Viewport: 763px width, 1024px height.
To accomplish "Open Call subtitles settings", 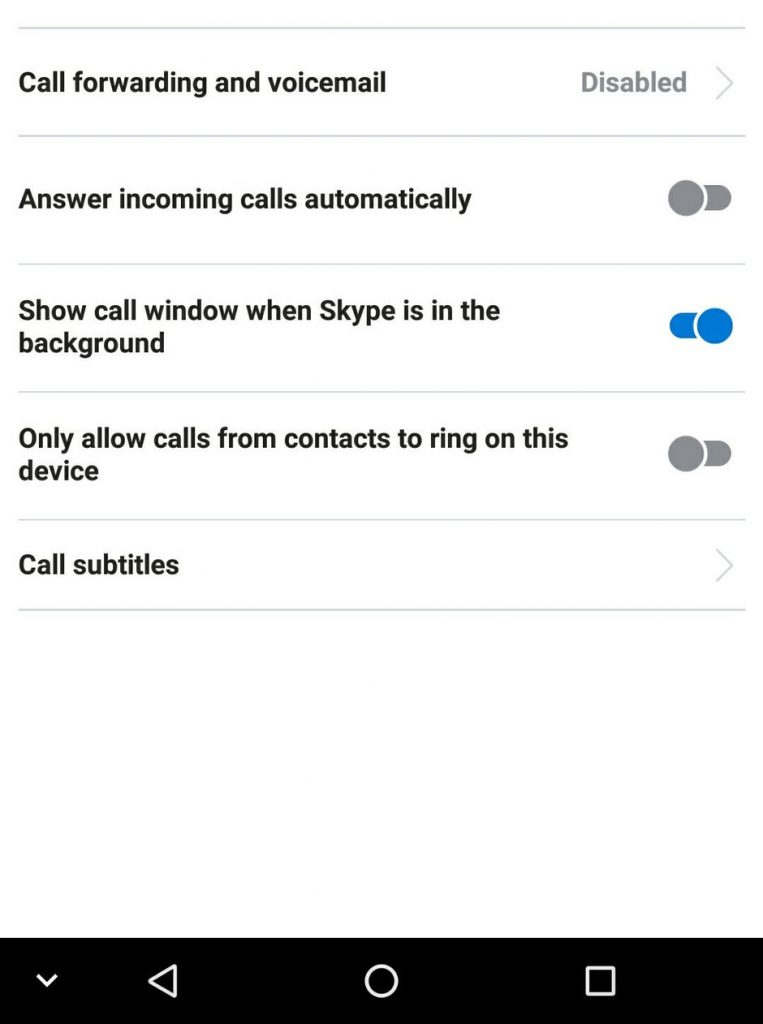I will point(380,565).
